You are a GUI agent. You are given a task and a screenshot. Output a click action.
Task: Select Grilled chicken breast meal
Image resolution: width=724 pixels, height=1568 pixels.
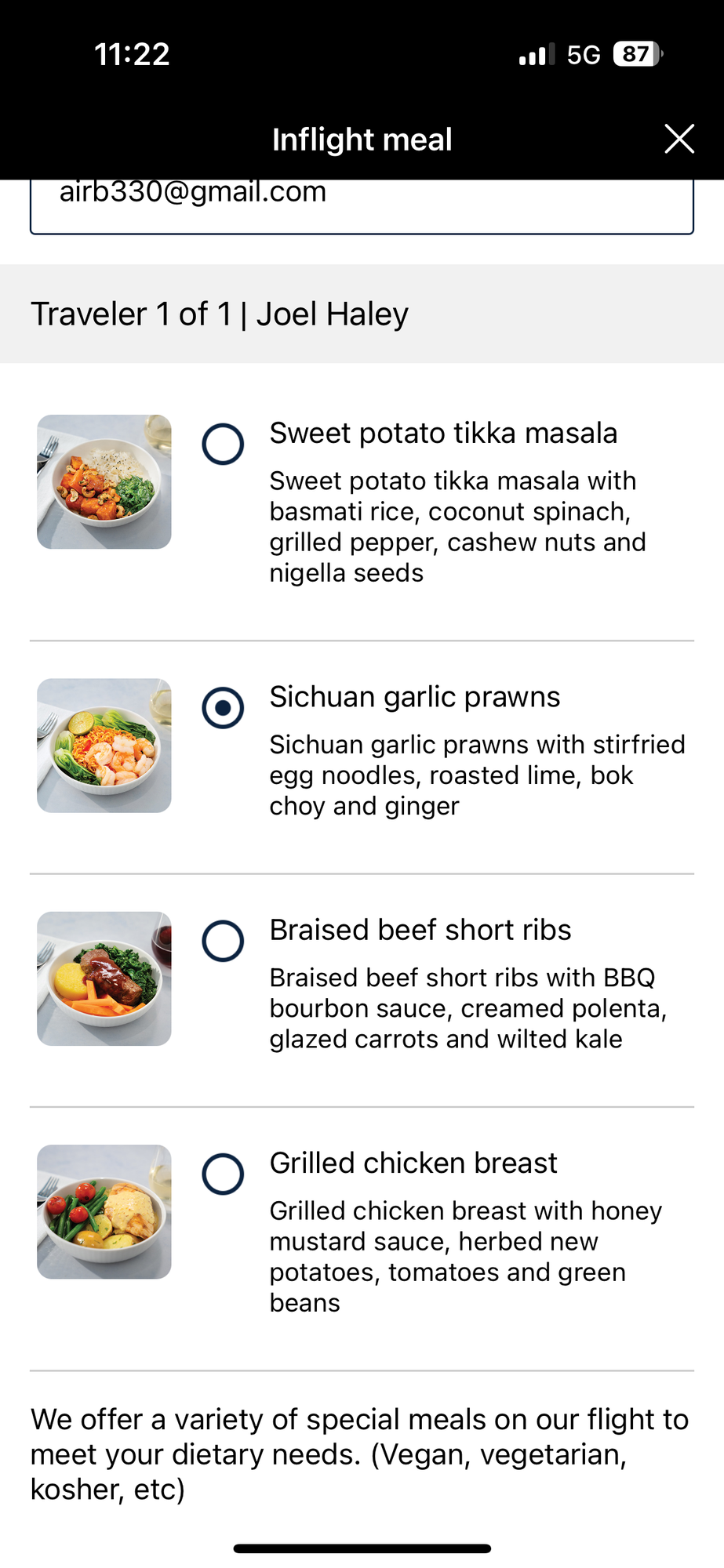click(x=224, y=1174)
